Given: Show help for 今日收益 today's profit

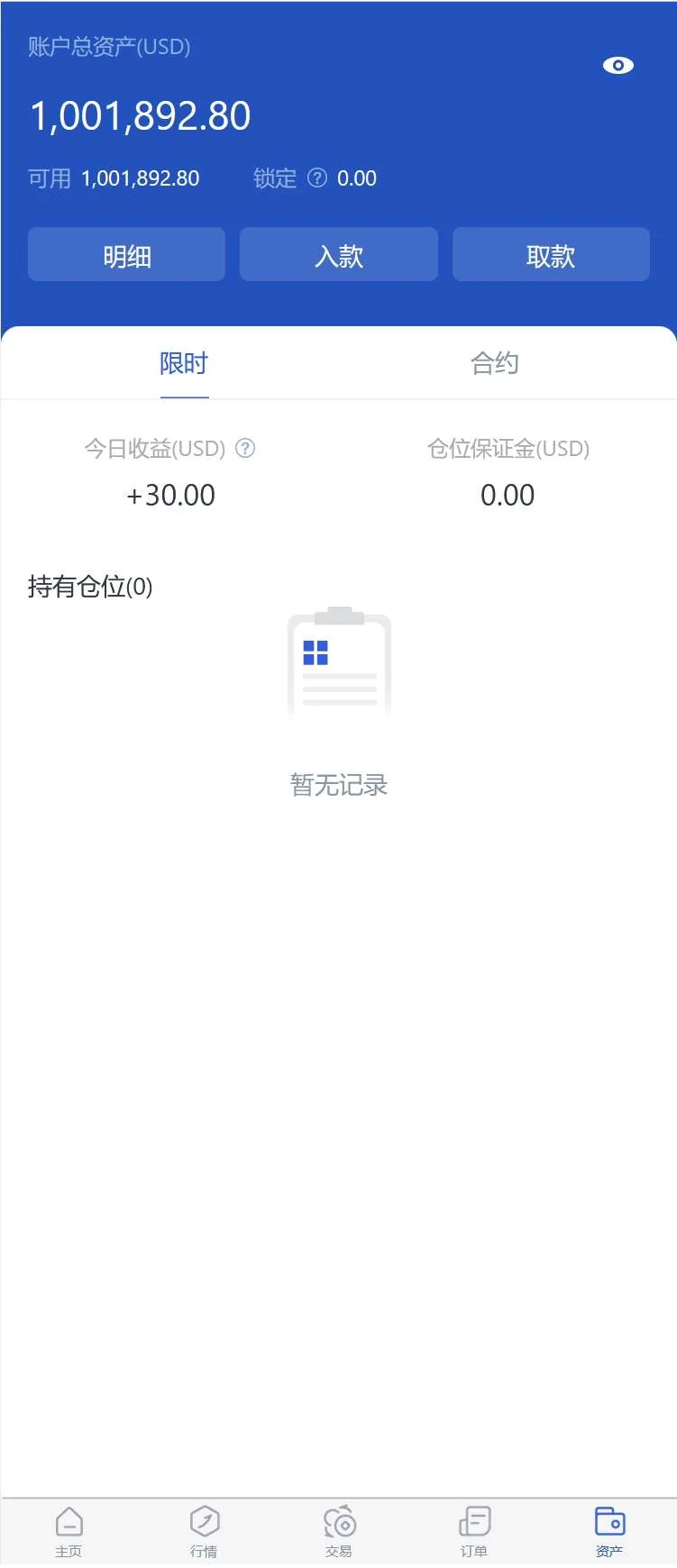Looking at the screenshot, I should point(245,448).
